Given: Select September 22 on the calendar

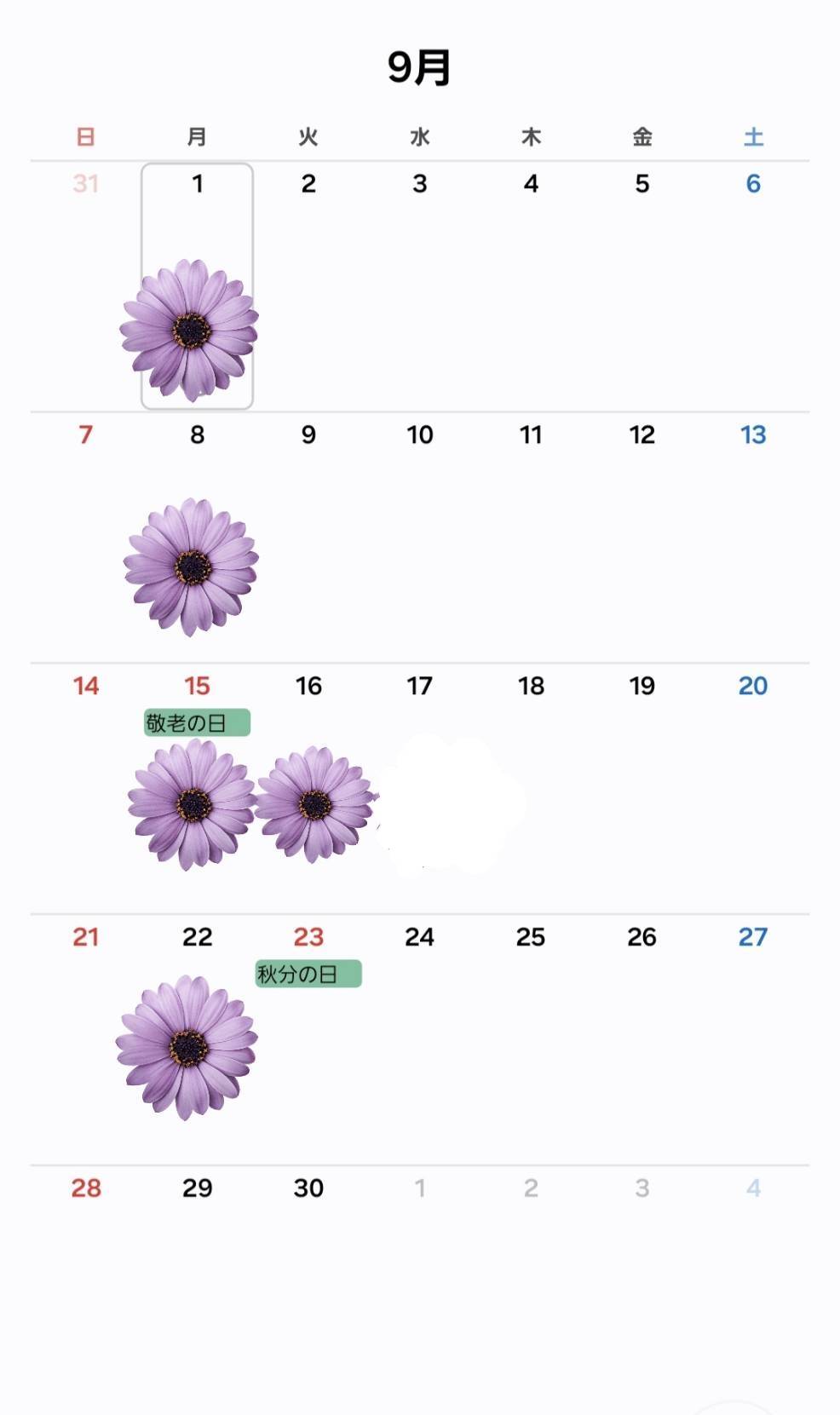Looking at the screenshot, I should point(197,937).
